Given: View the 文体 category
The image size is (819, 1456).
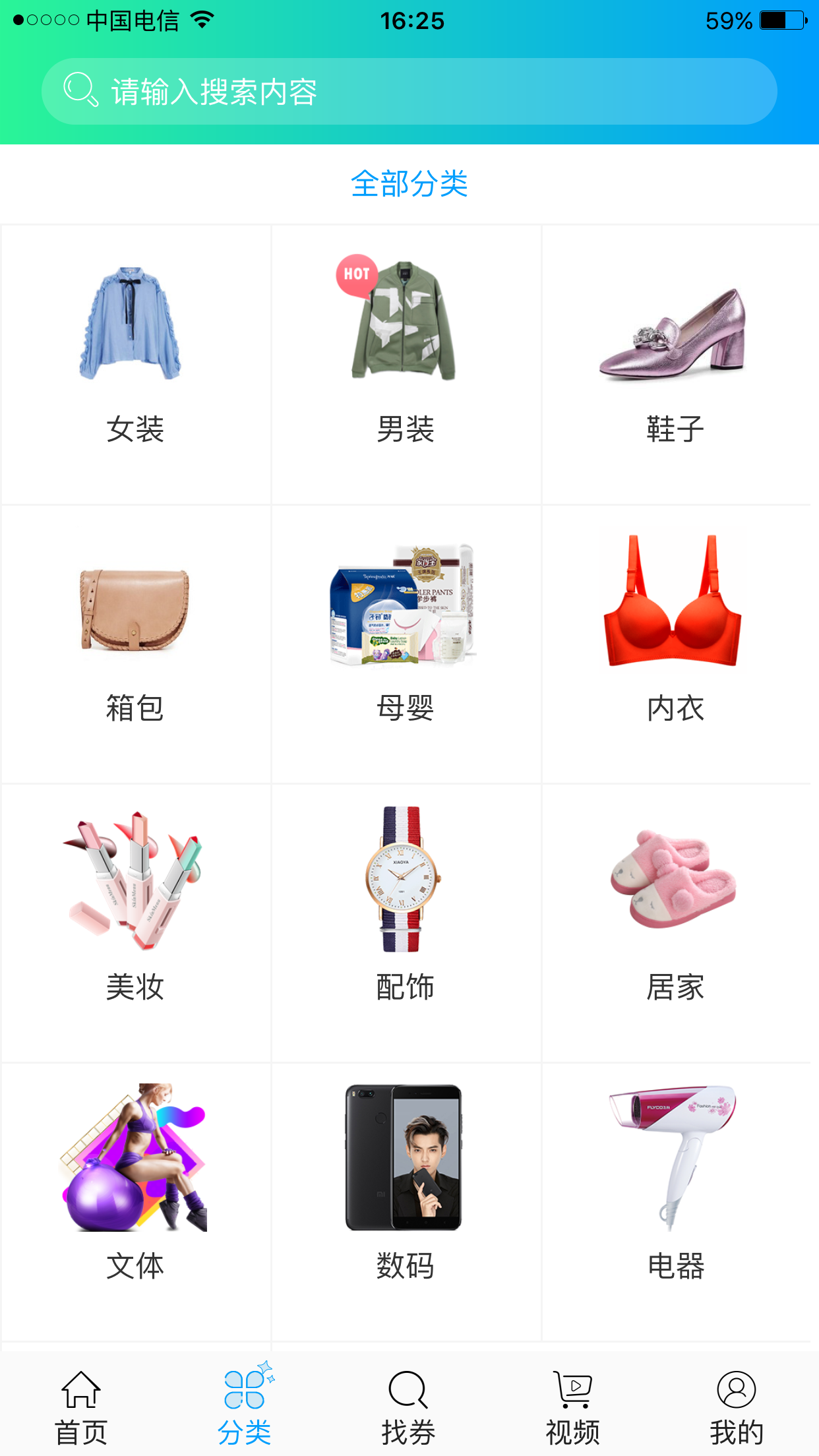Looking at the screenshot, I should pos(136,1201).
